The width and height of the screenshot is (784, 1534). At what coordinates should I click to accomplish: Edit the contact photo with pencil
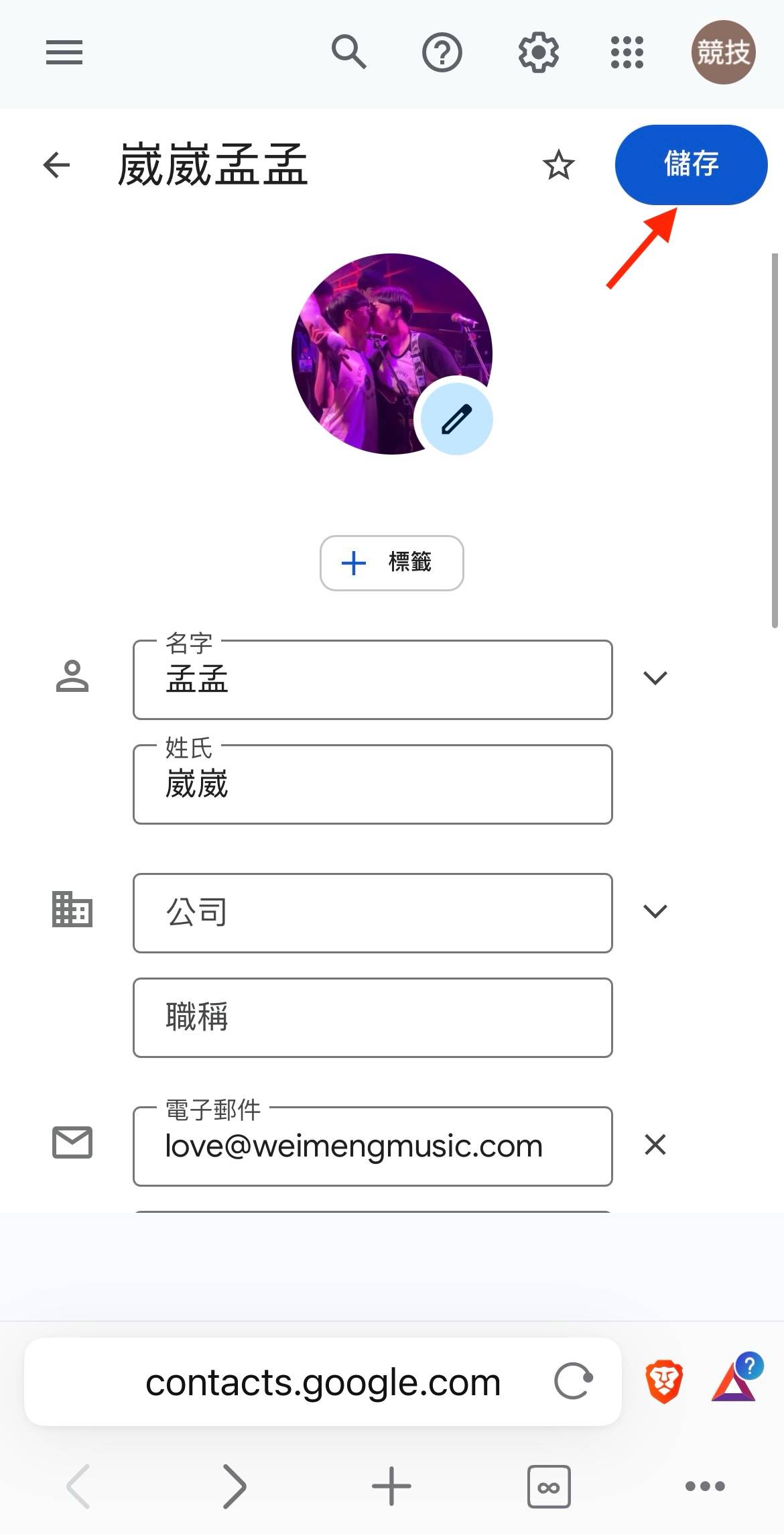(x=456, y=419)
